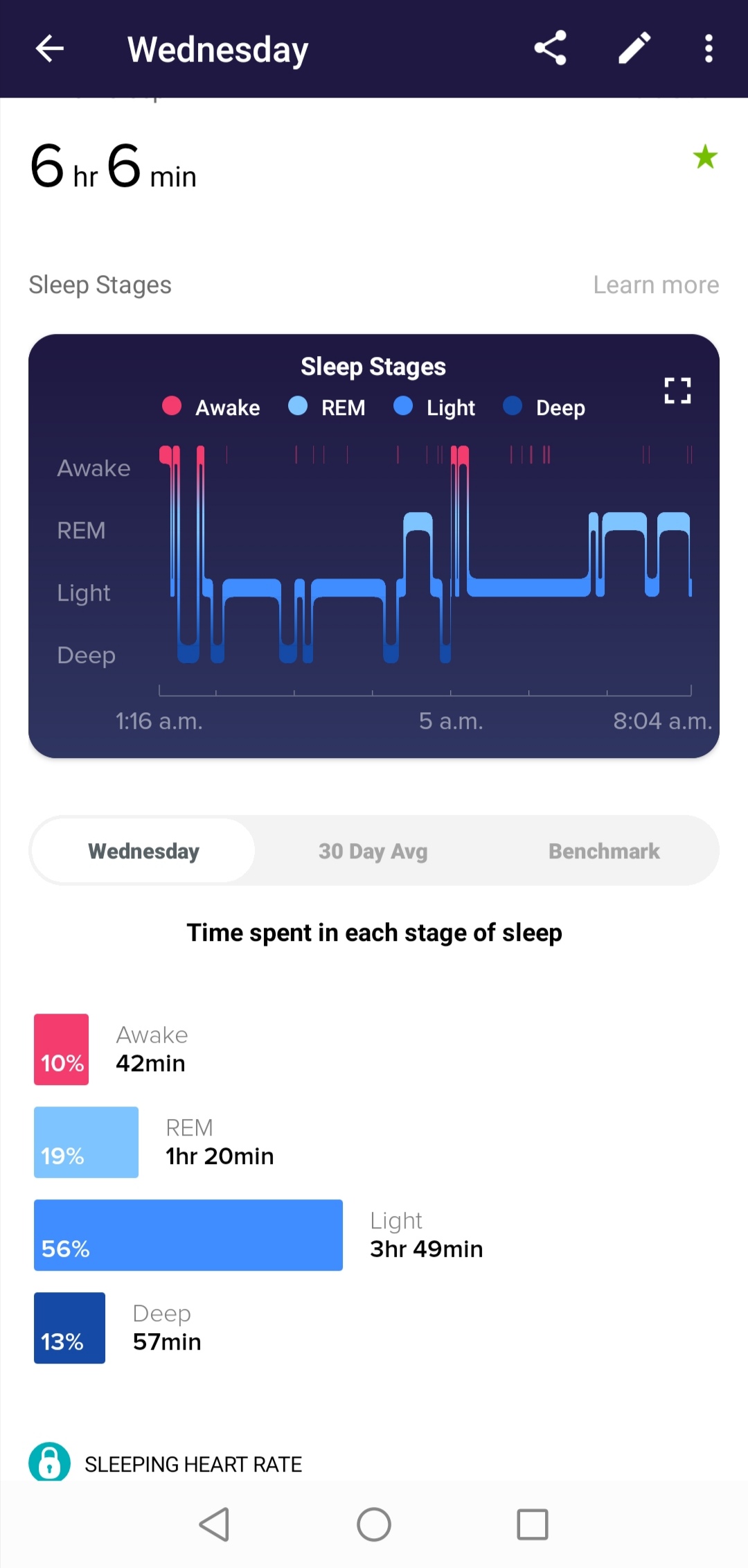
Task: Go back using the arrow icon
Action: coord(50,49)
